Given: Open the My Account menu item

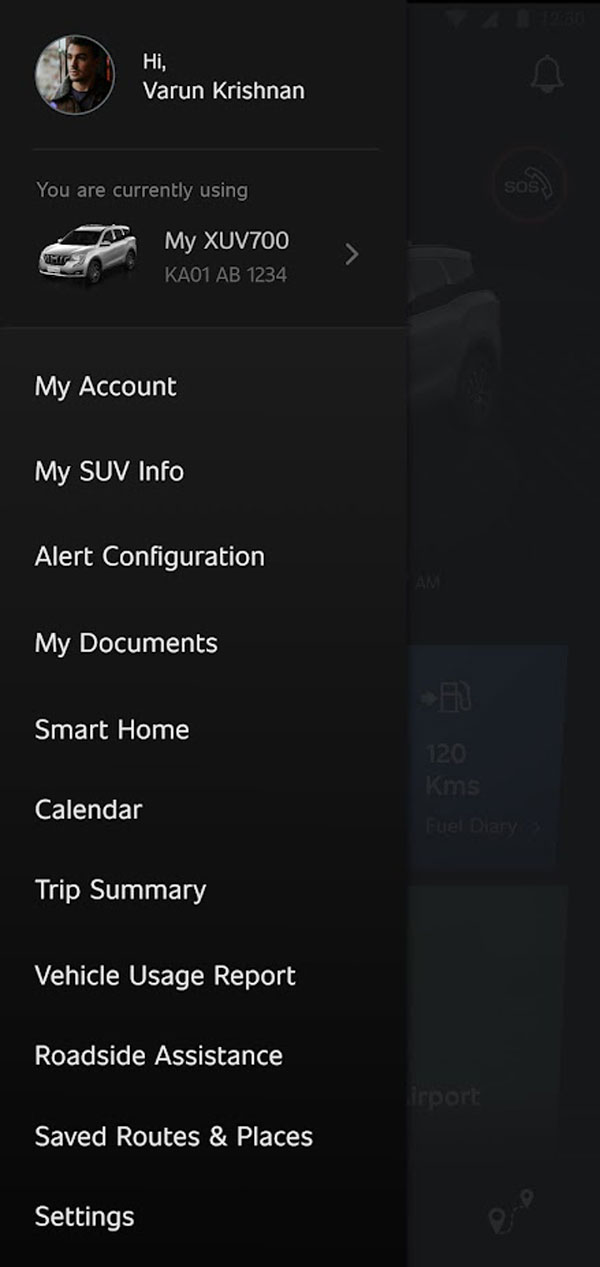Looking at the screenshot, I should tap(106, 387).
